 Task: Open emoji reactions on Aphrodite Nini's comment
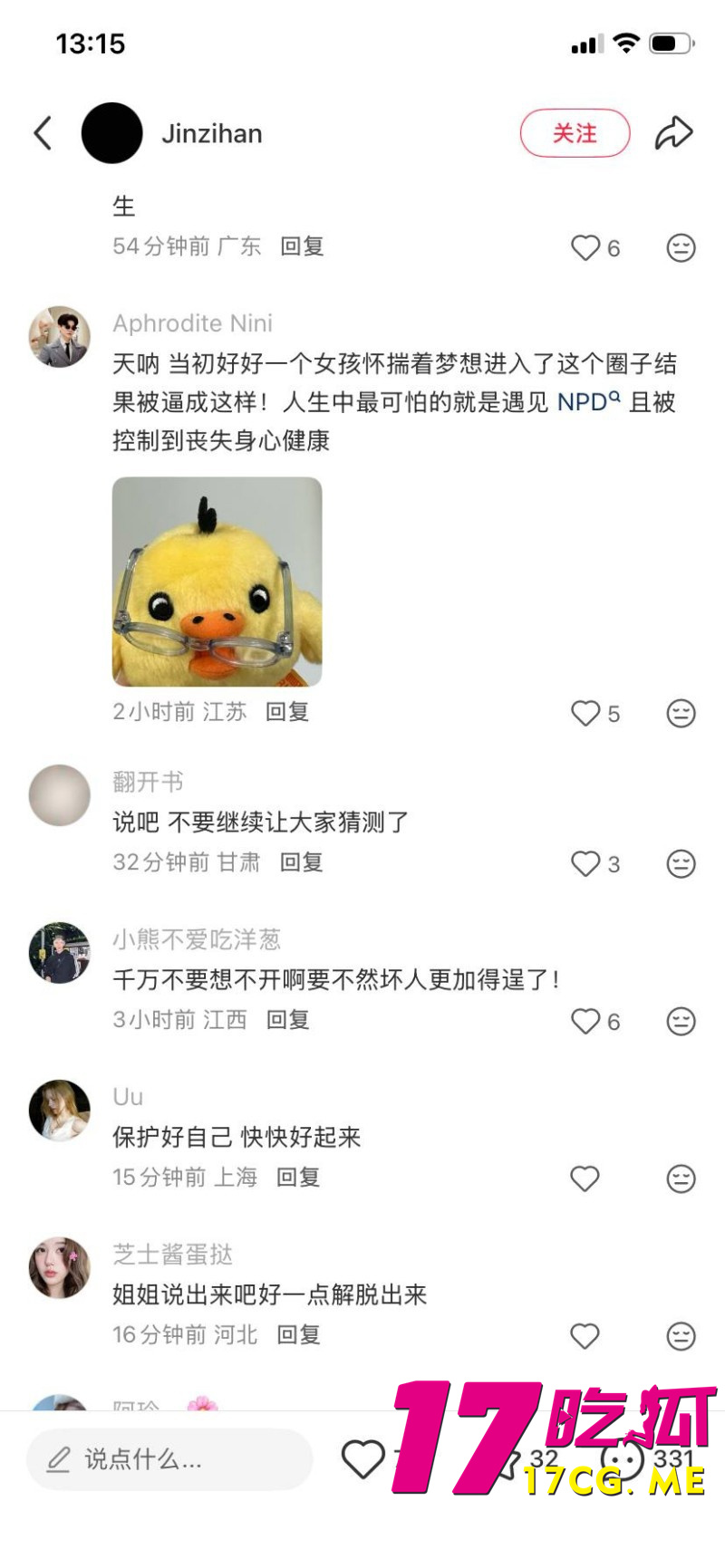[680, 714]
